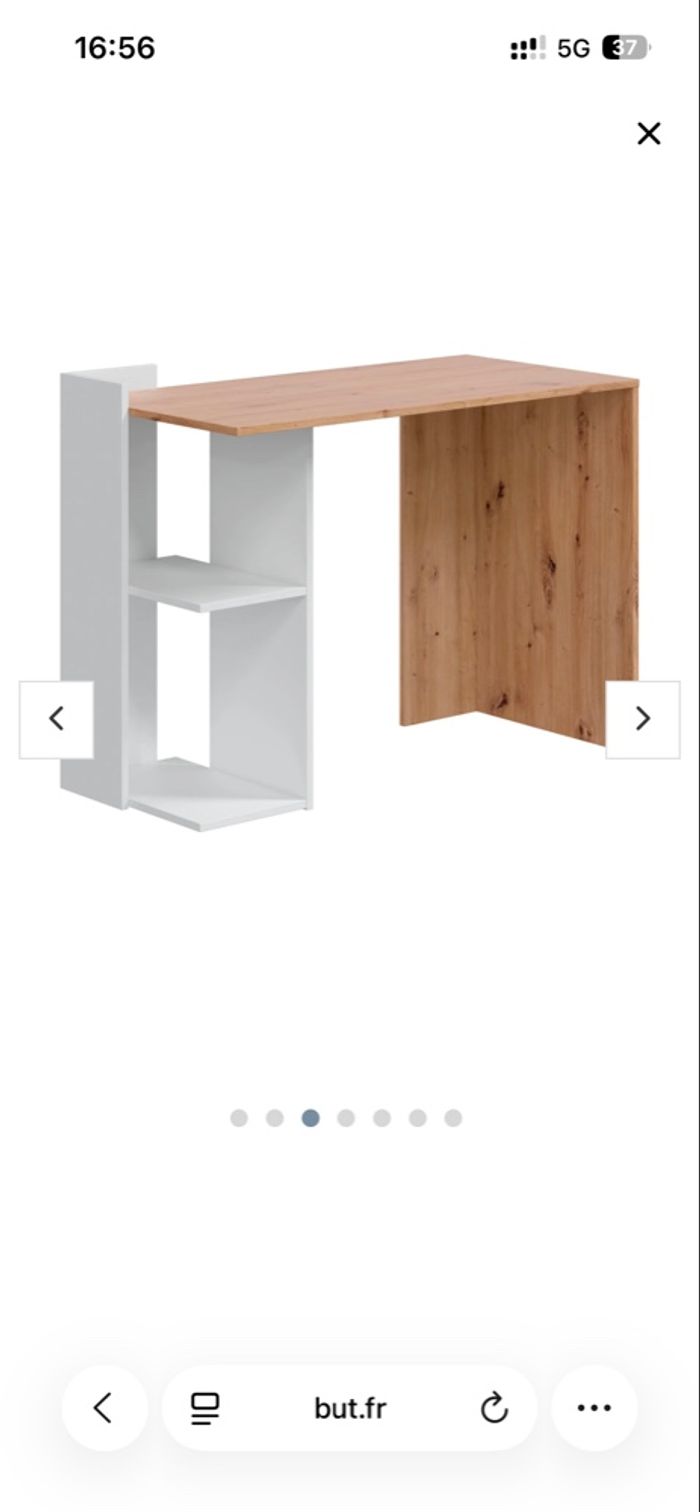Reload the but.fr page

[x=494, y=1408]
